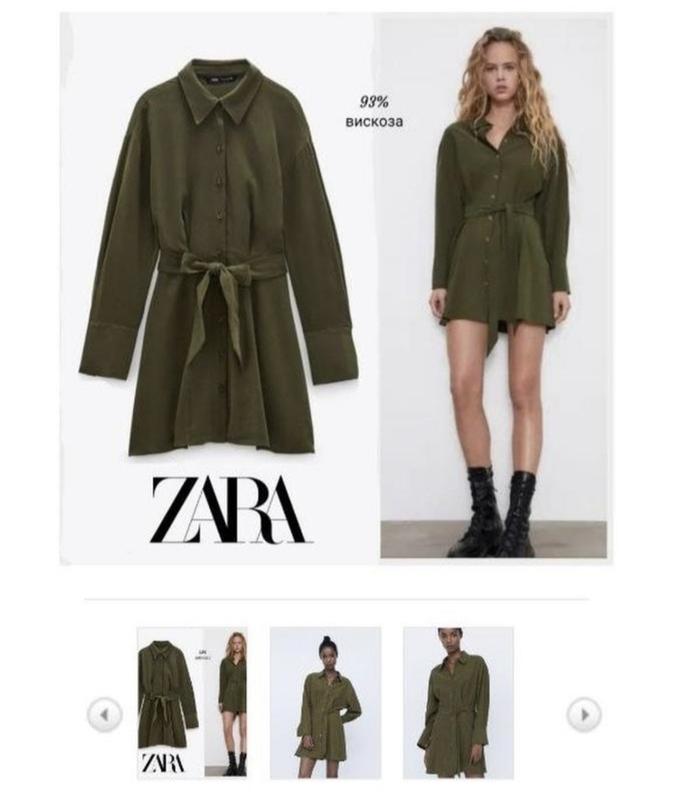The image size is (673, 800).
Task: Select the first thumbnail with the ZARA logo
Action: [x=192, y=703]
